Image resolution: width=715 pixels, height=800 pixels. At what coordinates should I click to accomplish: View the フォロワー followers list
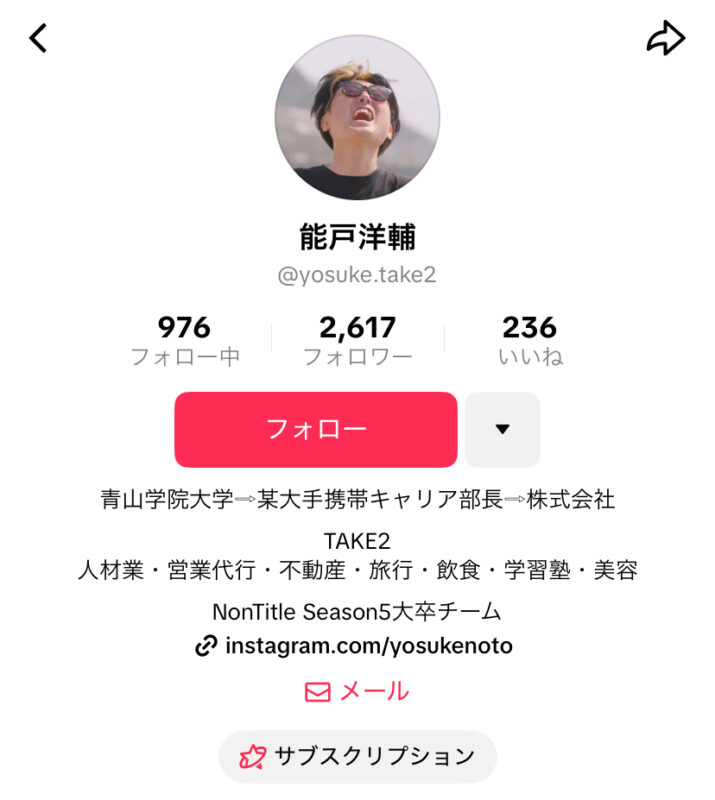357,340
